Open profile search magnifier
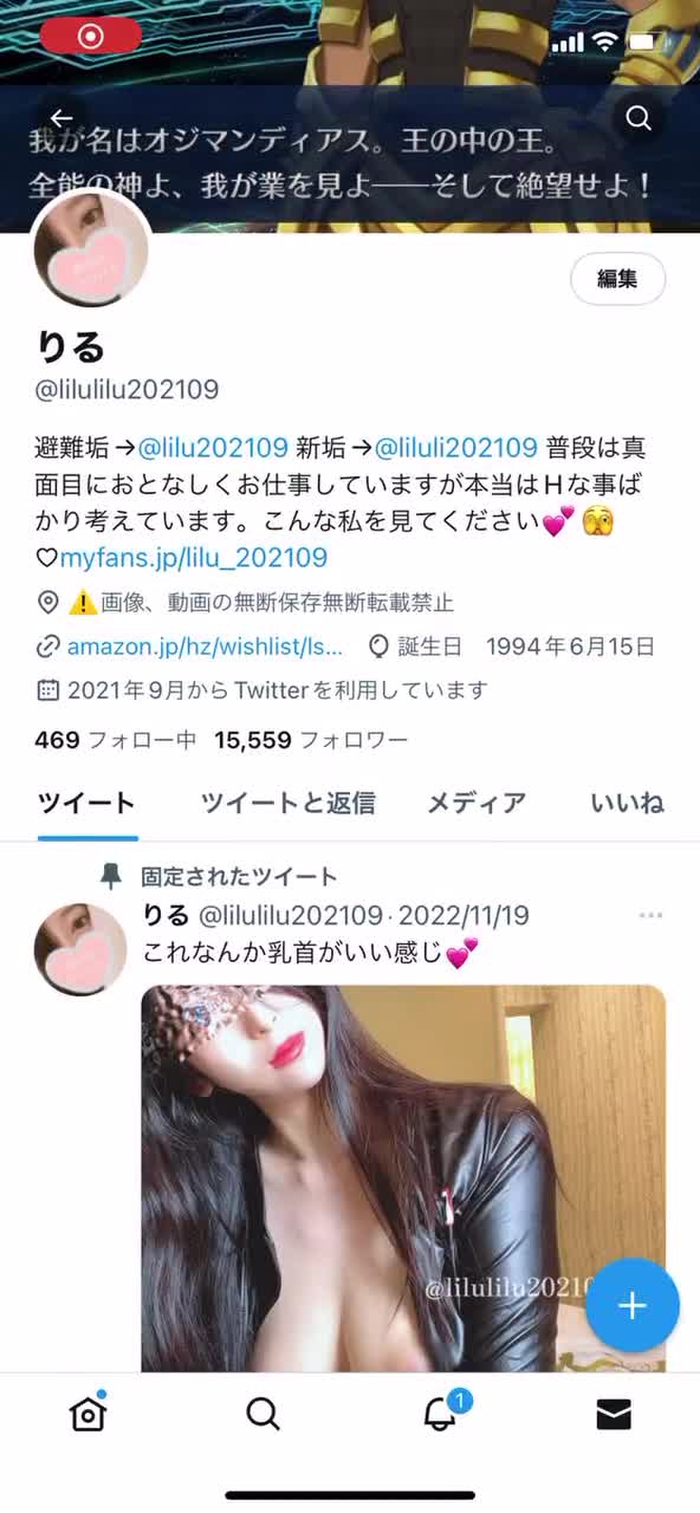Screen dimensions: 700x1513 (638, 118)
